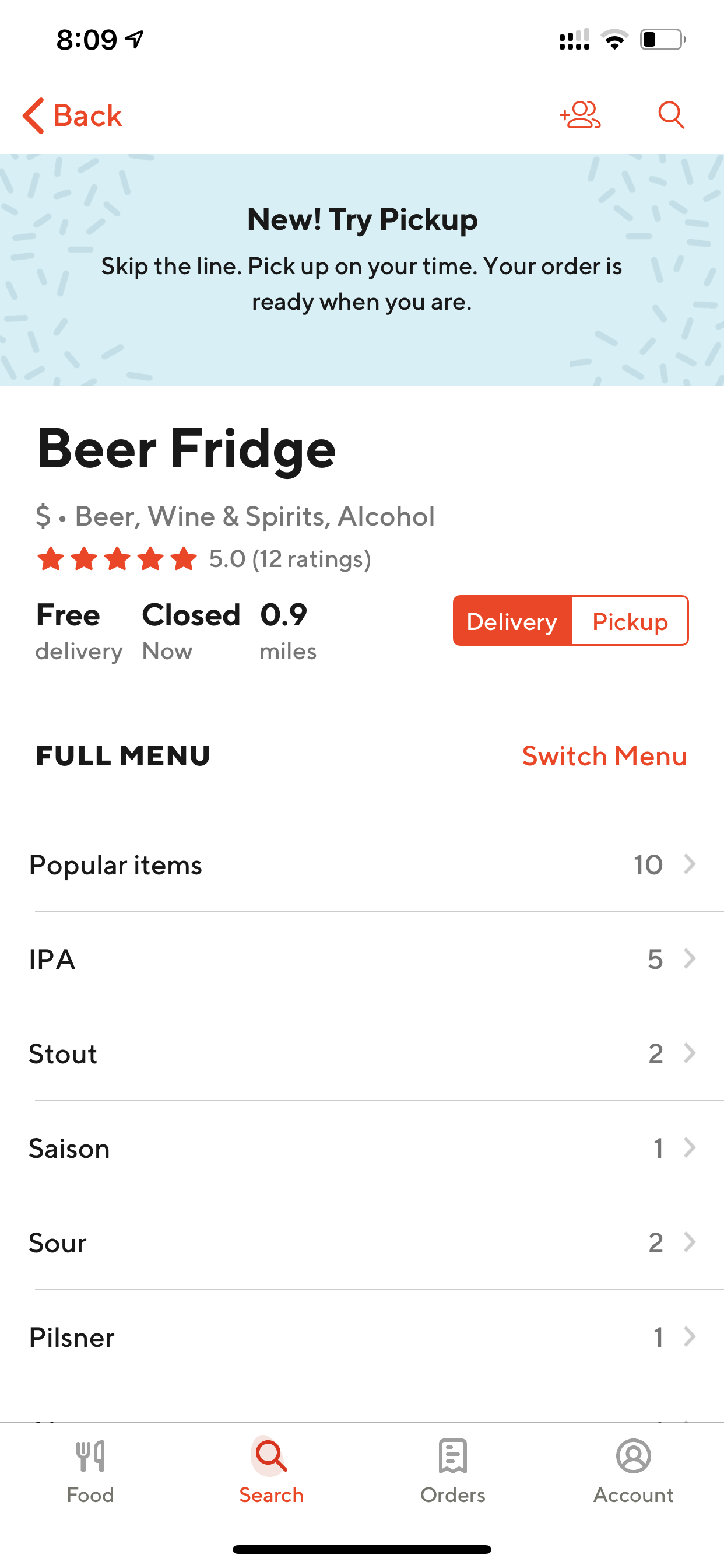Open the Saison category
This screenshot has width=724, height=1568.
click(x=362, y=1147)
